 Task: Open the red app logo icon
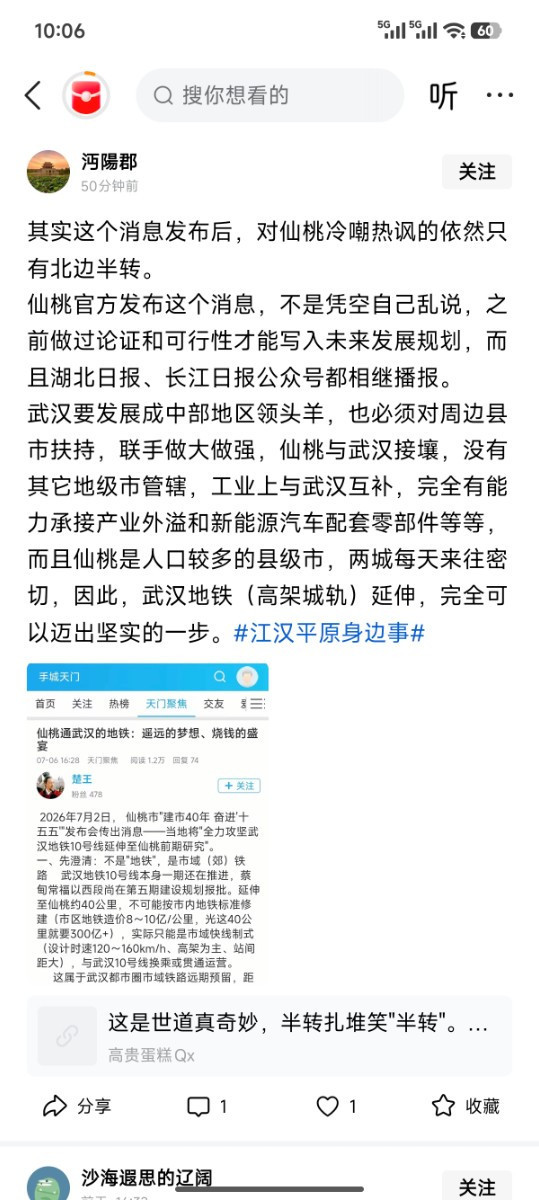click(x=87, y=96)
